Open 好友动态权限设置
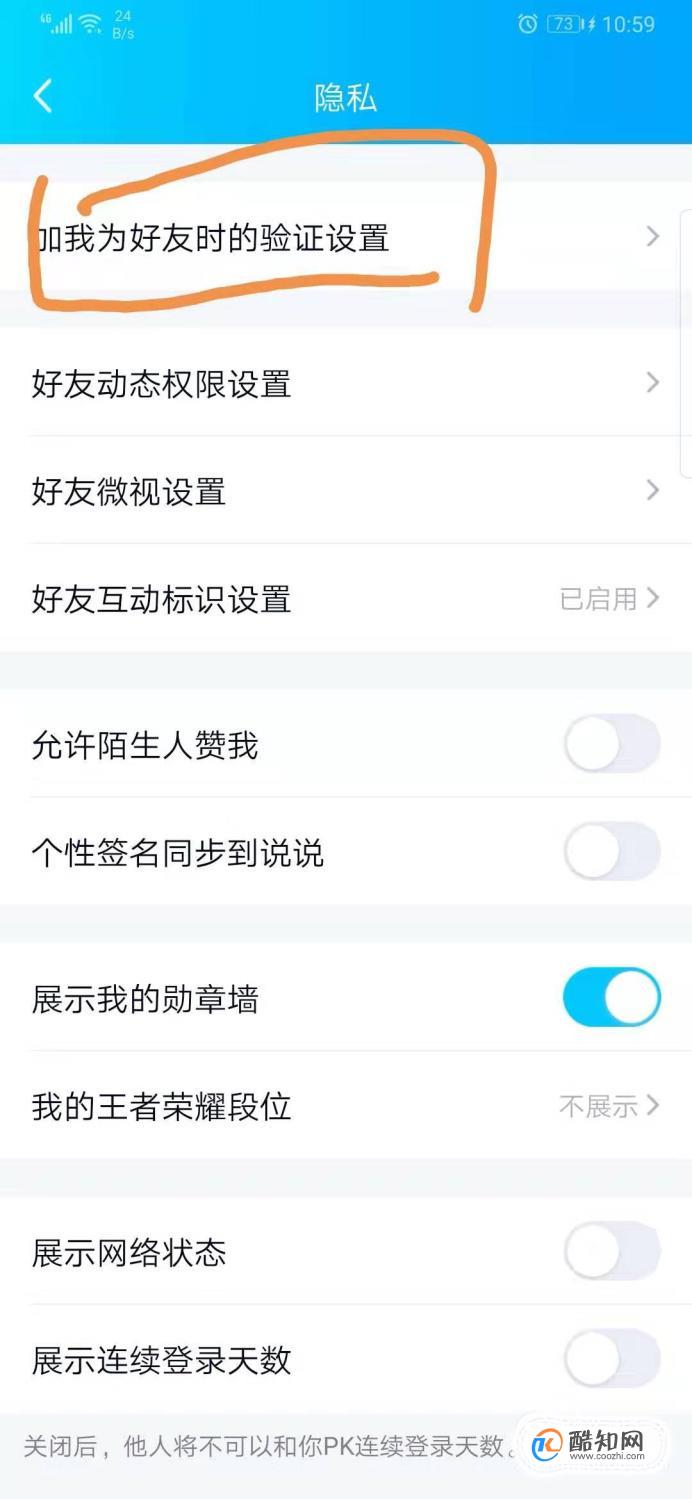This screenshot has height=1499, width=692. (x=346, y=383)
